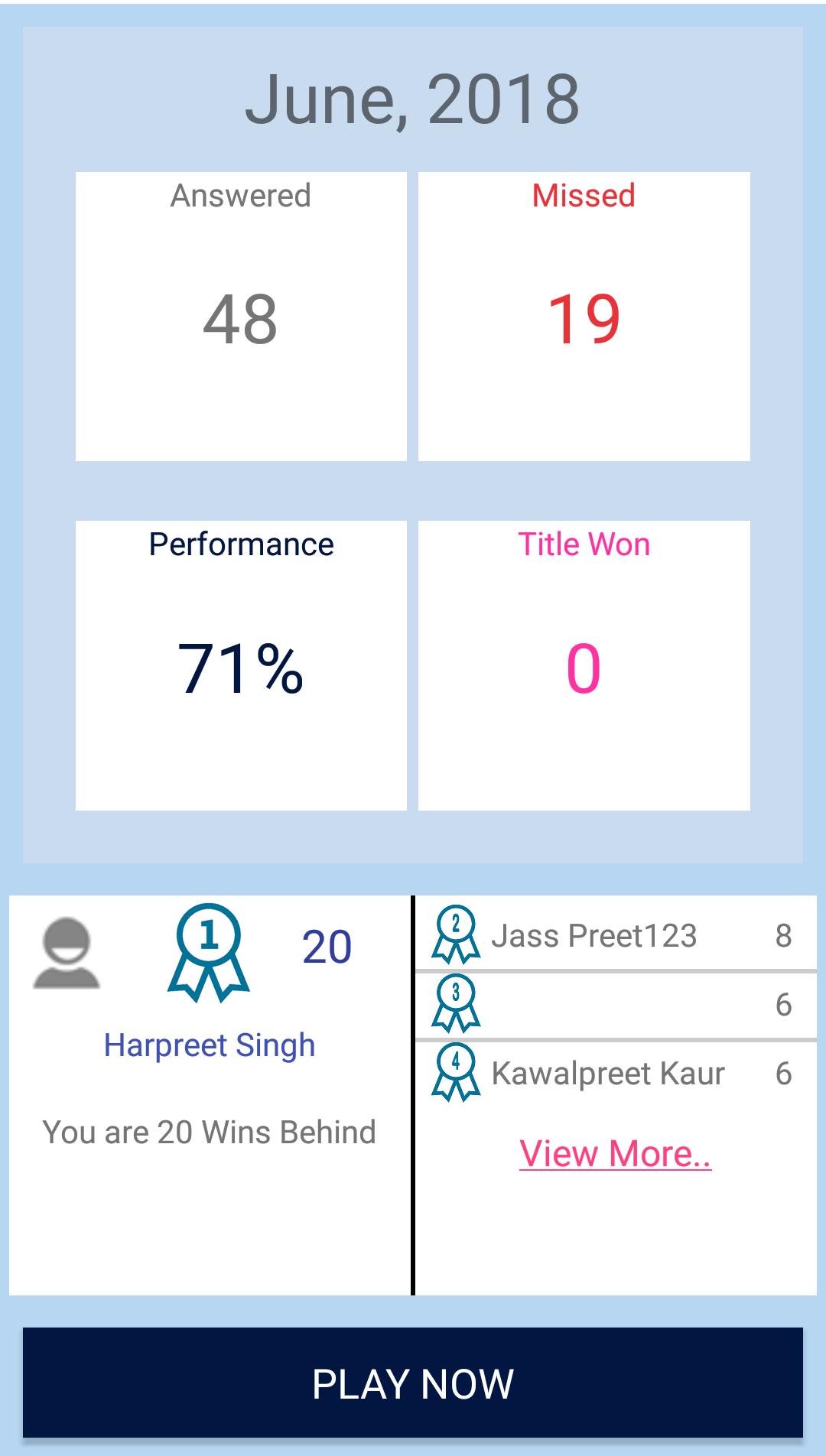Click the Performance 71% card
Image resolution: width=826 pixels, height=1456 pixels.
[x=241, y=665]
